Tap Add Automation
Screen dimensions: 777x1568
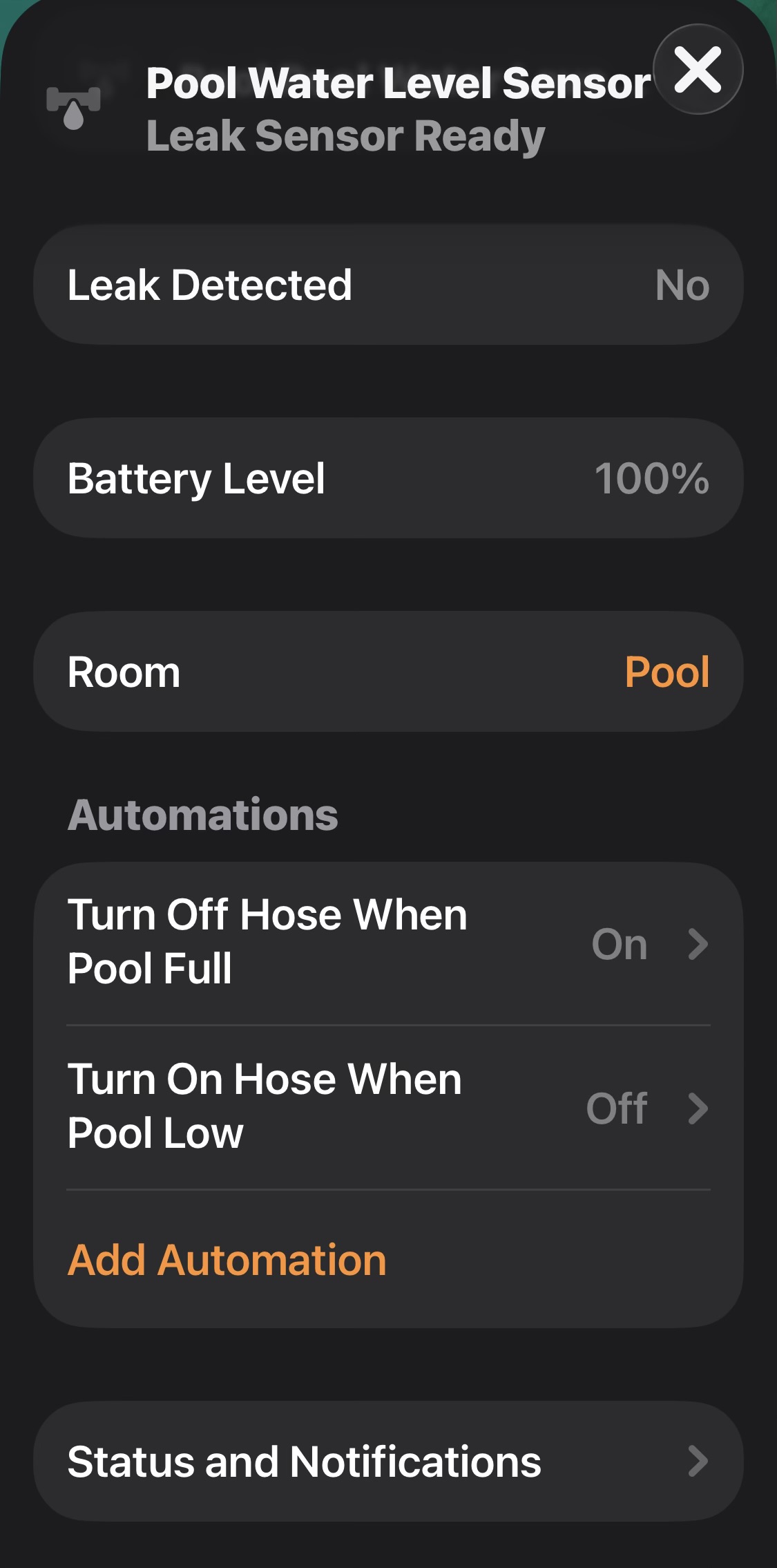[x=227, y=1260]
